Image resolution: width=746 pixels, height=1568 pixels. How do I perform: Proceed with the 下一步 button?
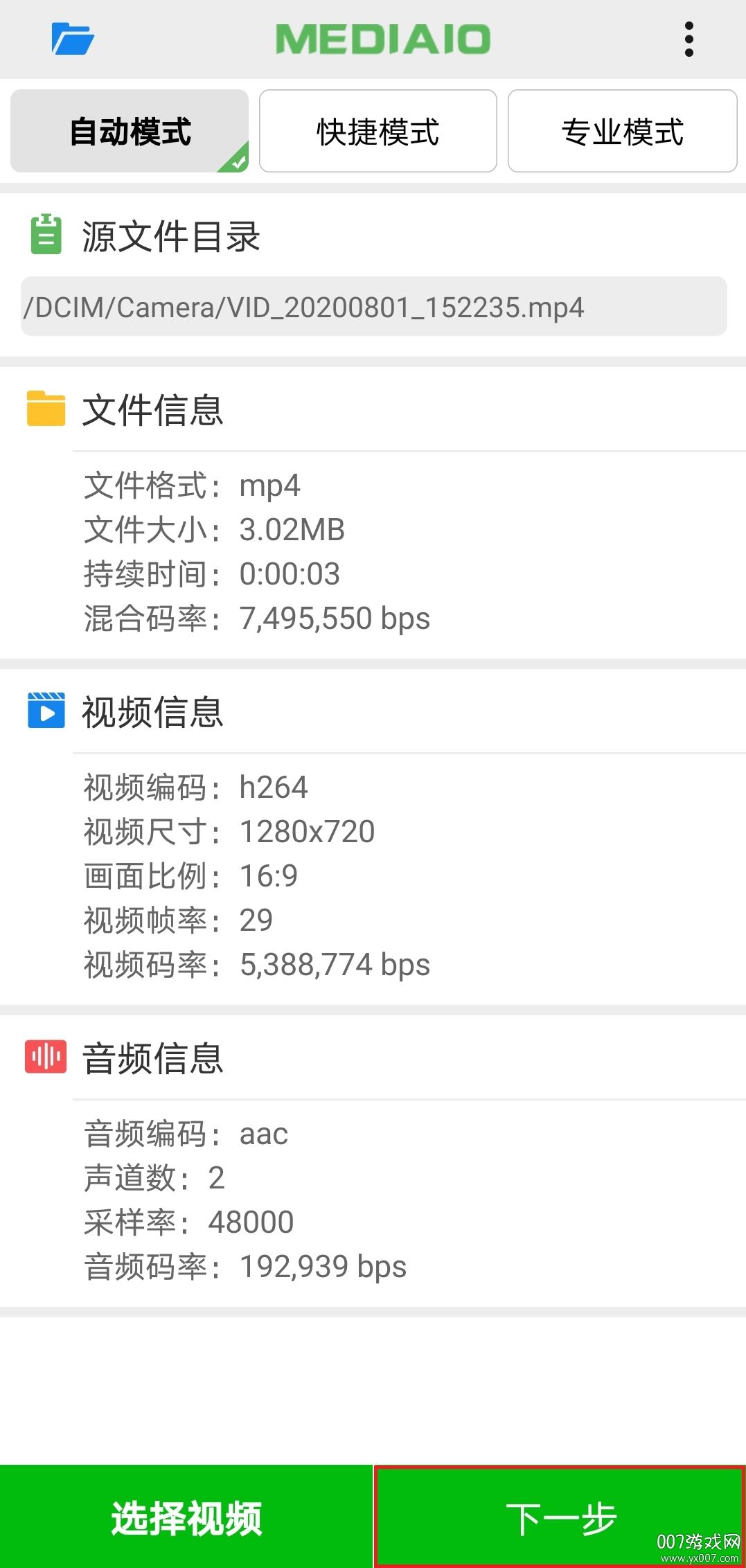coord(560,1517)
